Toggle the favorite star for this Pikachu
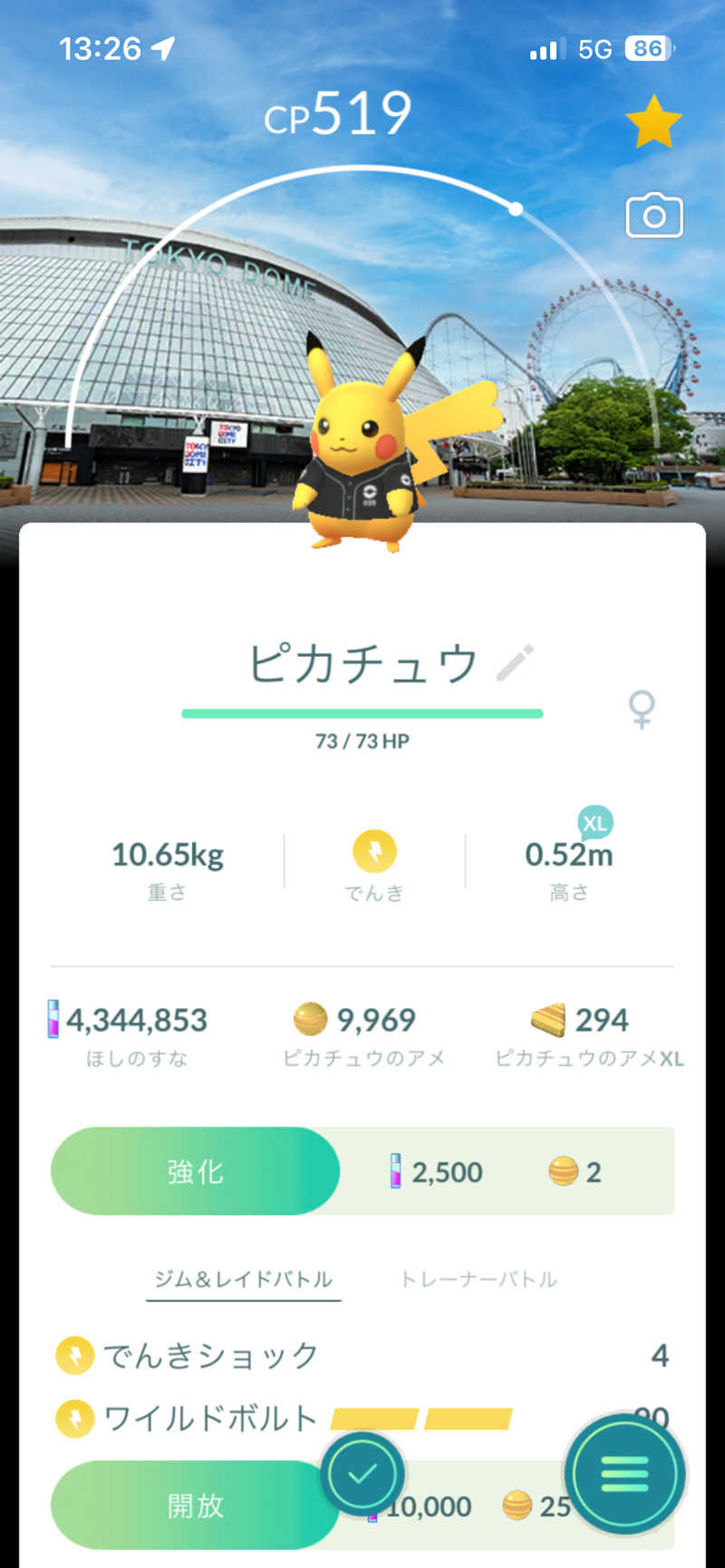The width and height of the screenshot is (725, 1568). (653, 124)
